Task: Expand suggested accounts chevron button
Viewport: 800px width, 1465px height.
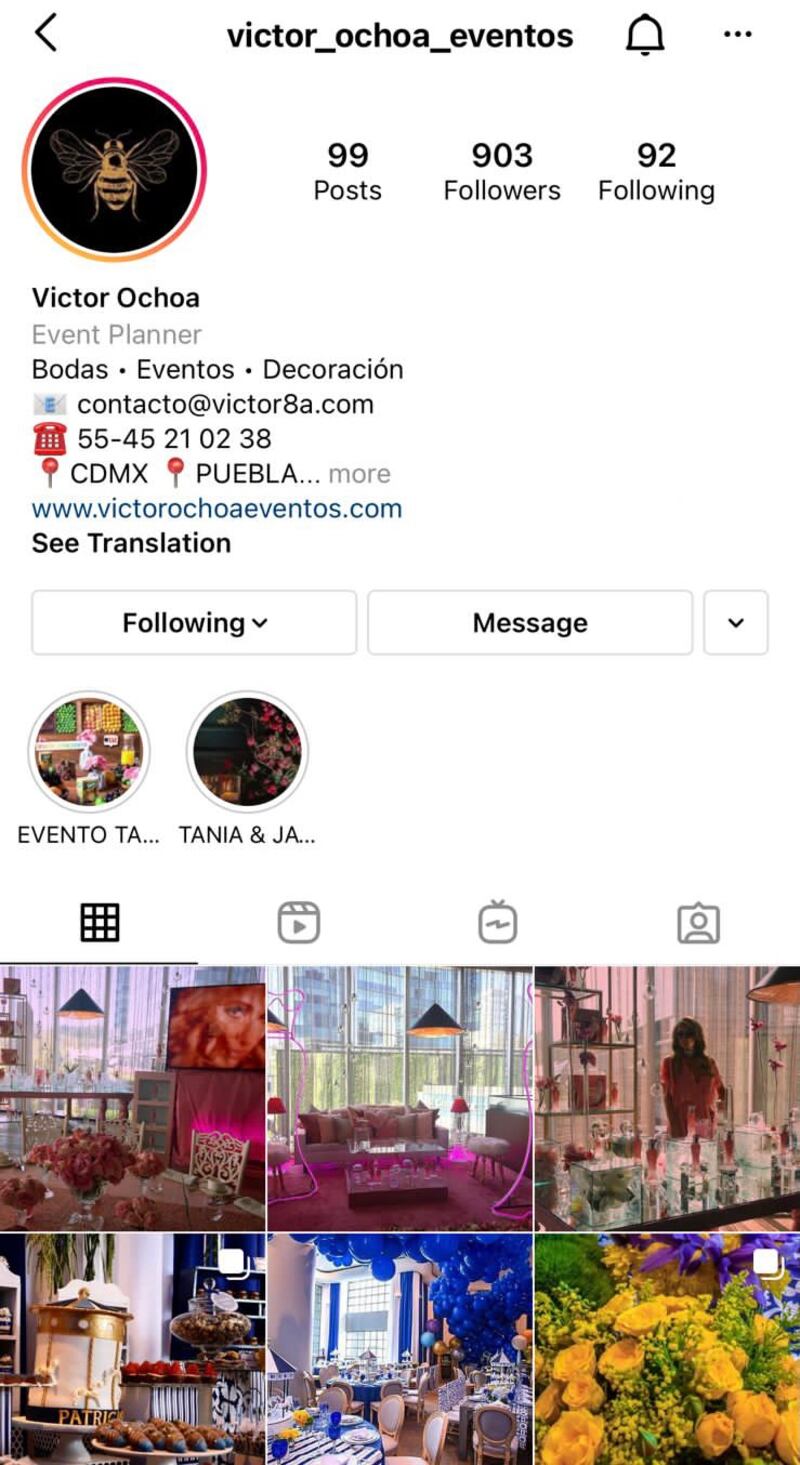Action: tap(736, 623)
